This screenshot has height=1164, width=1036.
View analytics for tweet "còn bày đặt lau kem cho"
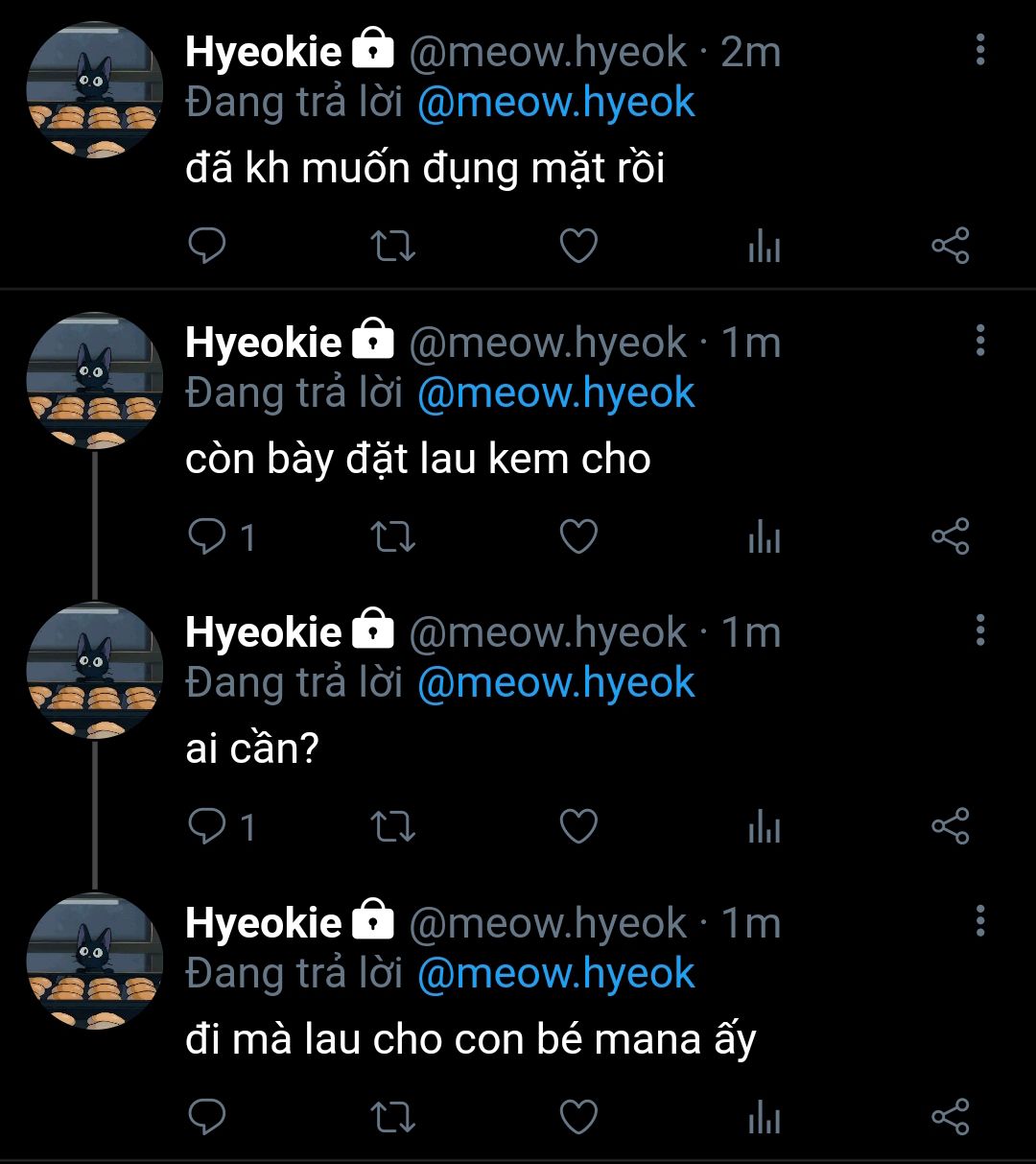(x=764, y=536)
